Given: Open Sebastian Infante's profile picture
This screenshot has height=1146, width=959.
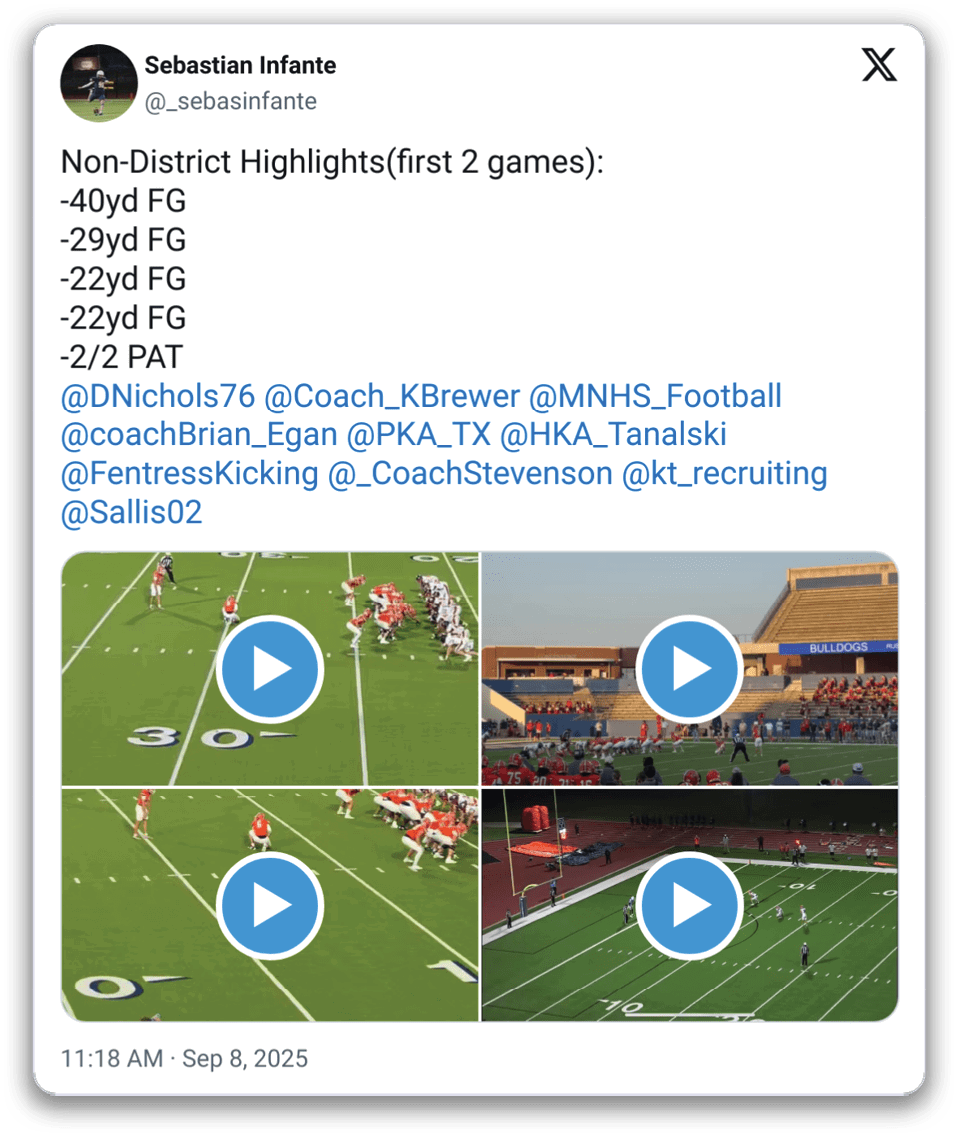Looking at the screenshot, I should 98,83.
